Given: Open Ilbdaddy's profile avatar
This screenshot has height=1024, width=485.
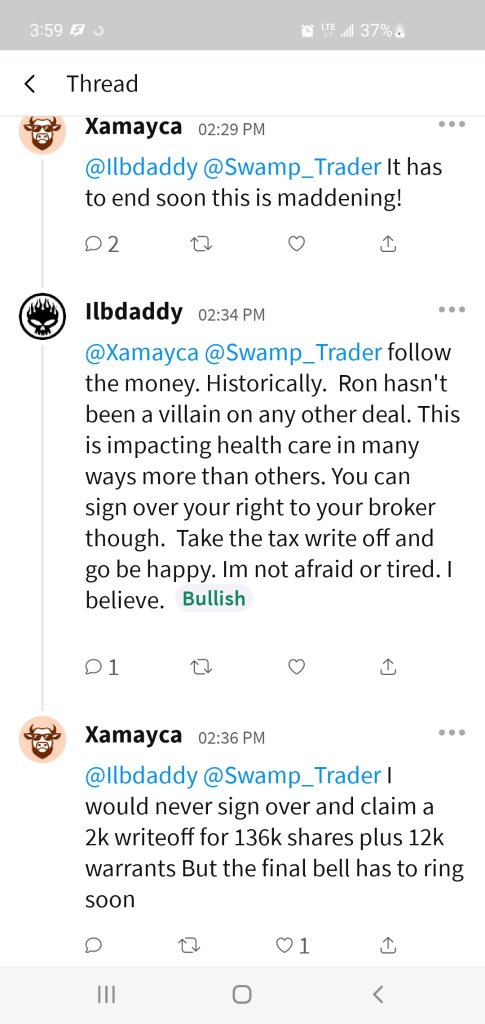Looking at the screenshot, I should [42, 316].
